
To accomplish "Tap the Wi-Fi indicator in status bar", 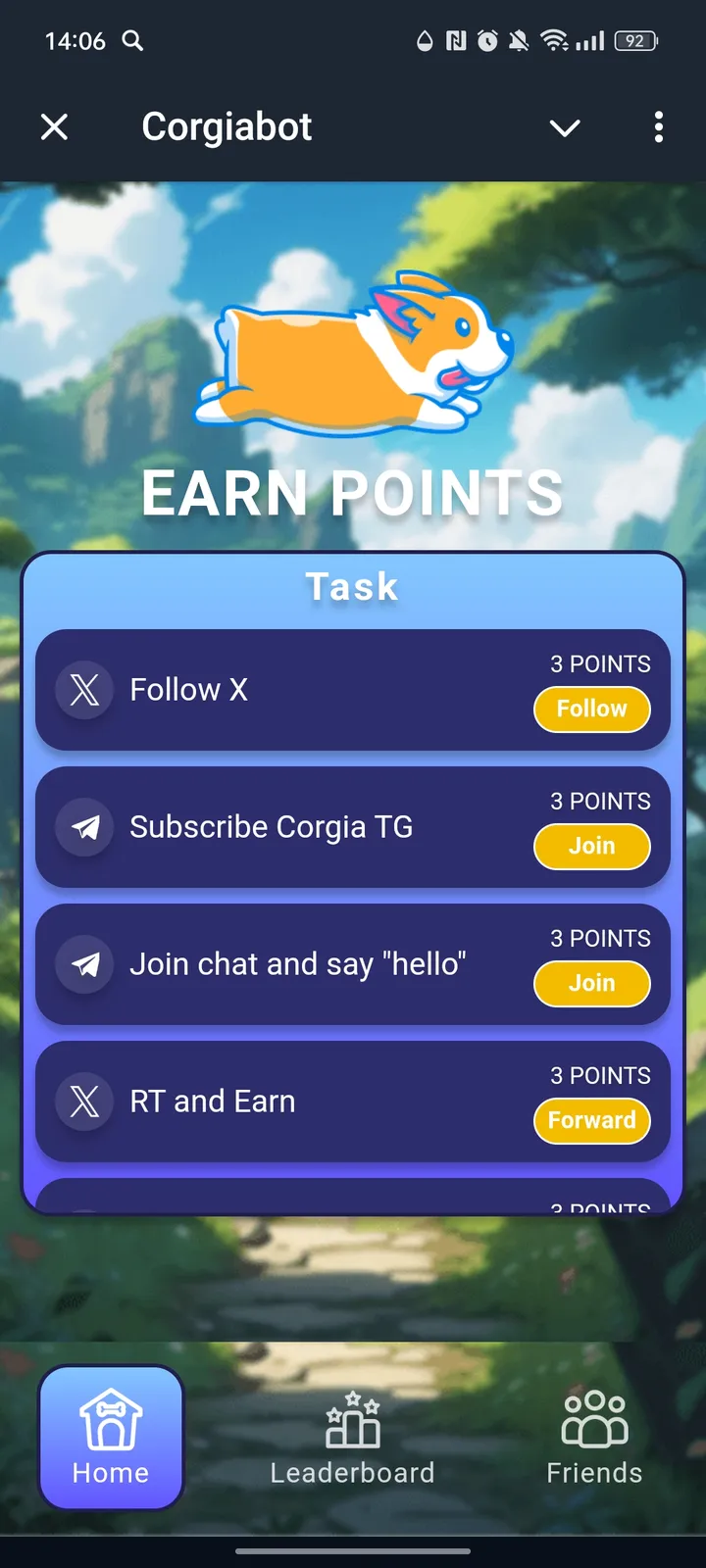I will click(x=555, y=41).
